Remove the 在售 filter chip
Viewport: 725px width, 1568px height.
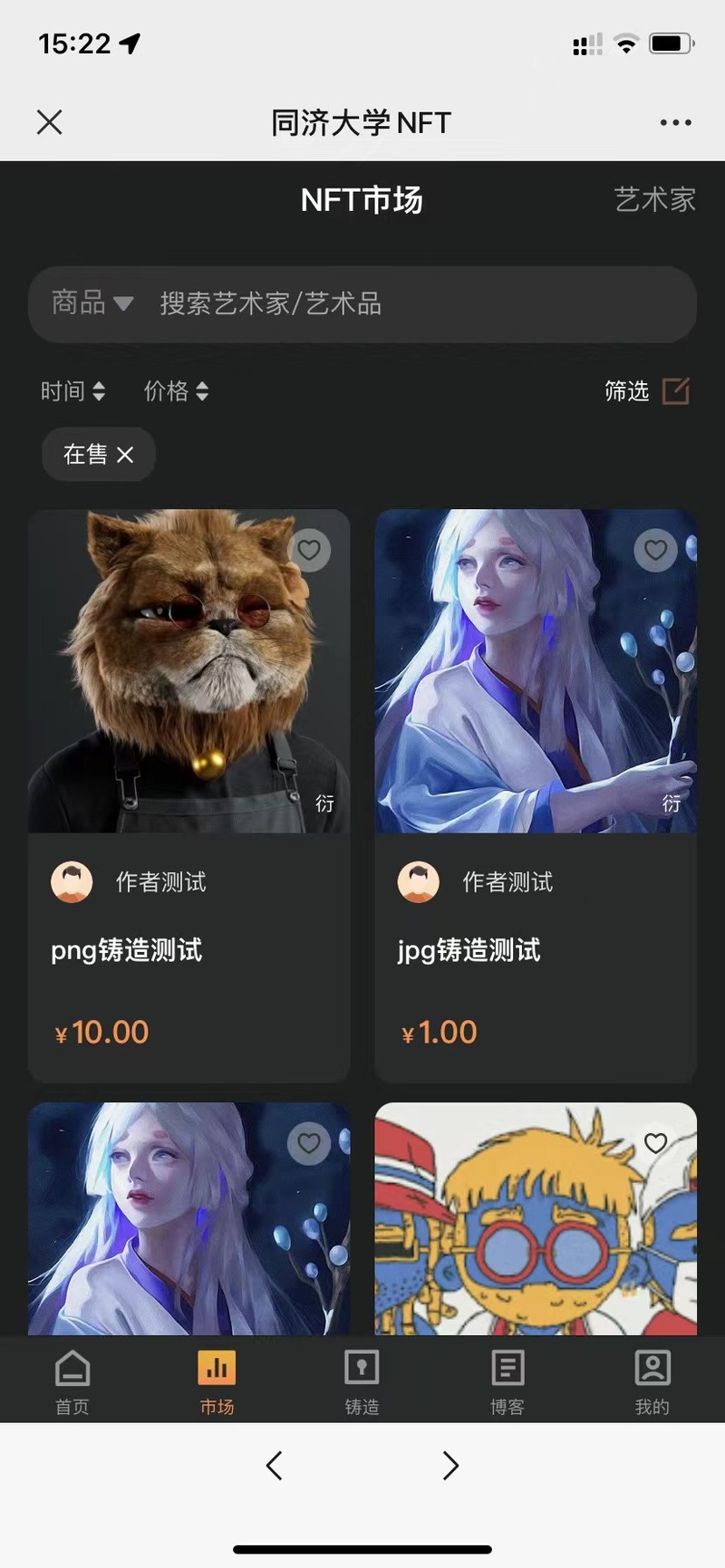click(x=125, y=455)
